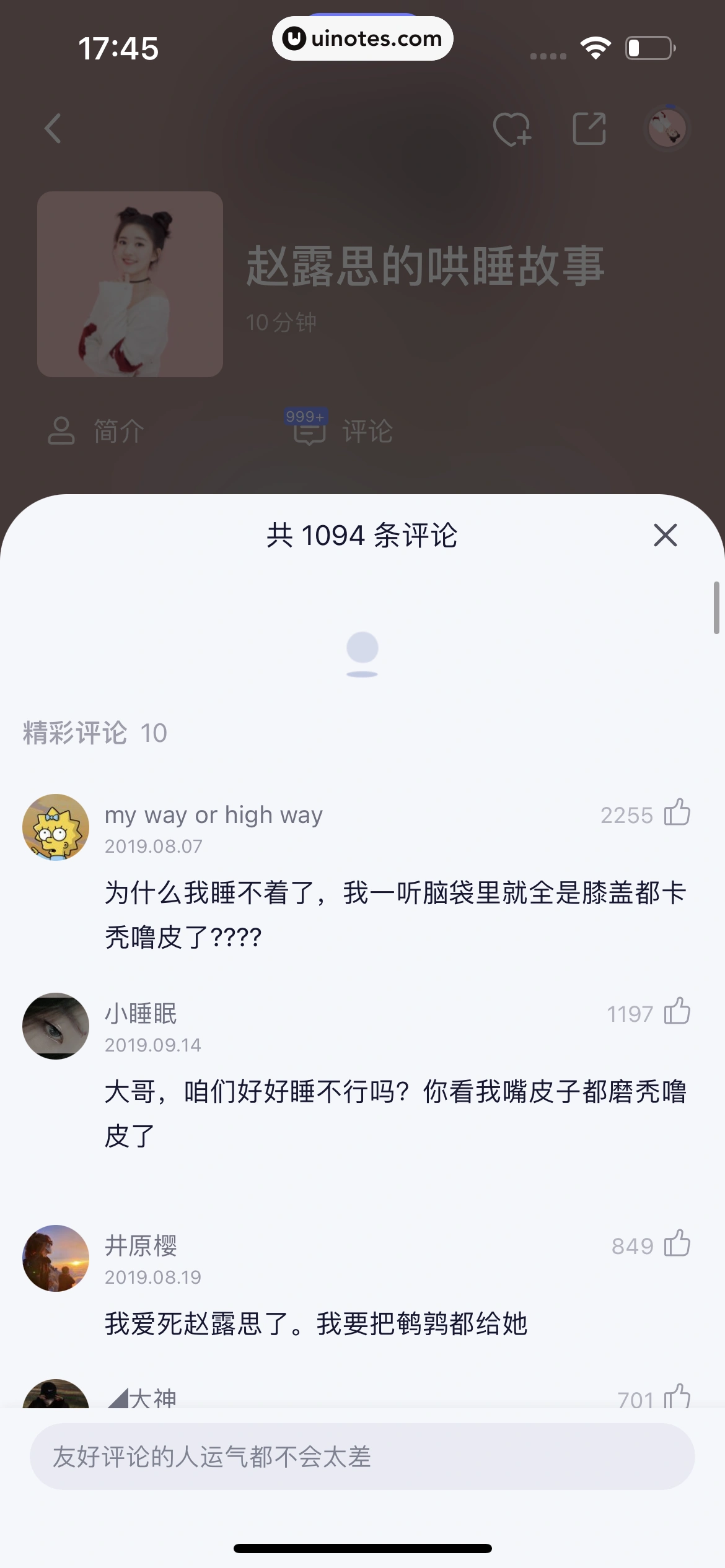725x1568 pixels.
Task: Open the share panel via share icon
Action: pos(589,129)
